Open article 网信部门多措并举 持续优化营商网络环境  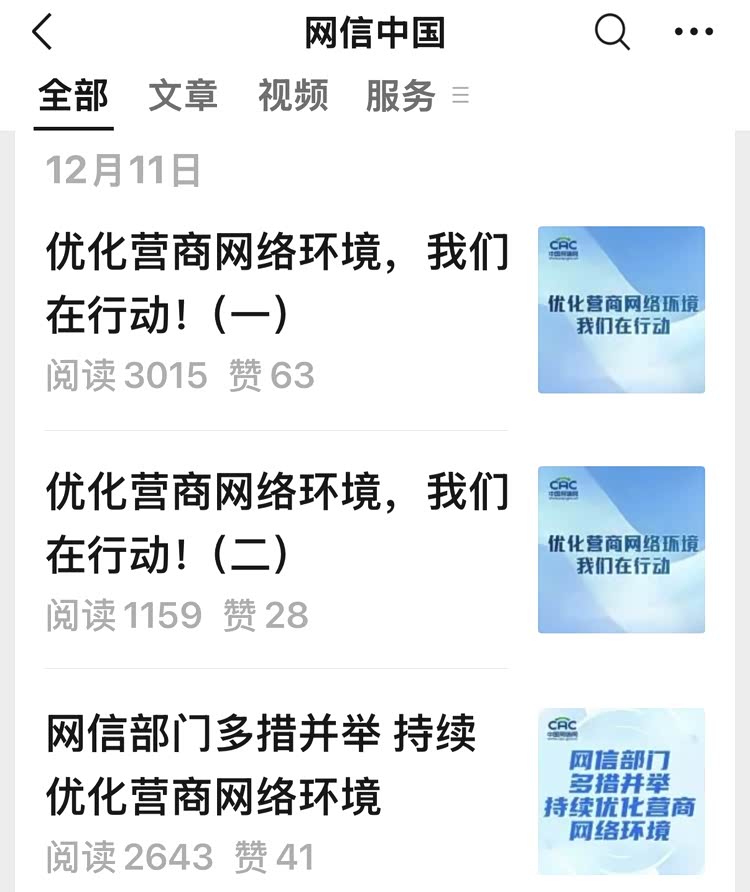click(x=261, y=765)
